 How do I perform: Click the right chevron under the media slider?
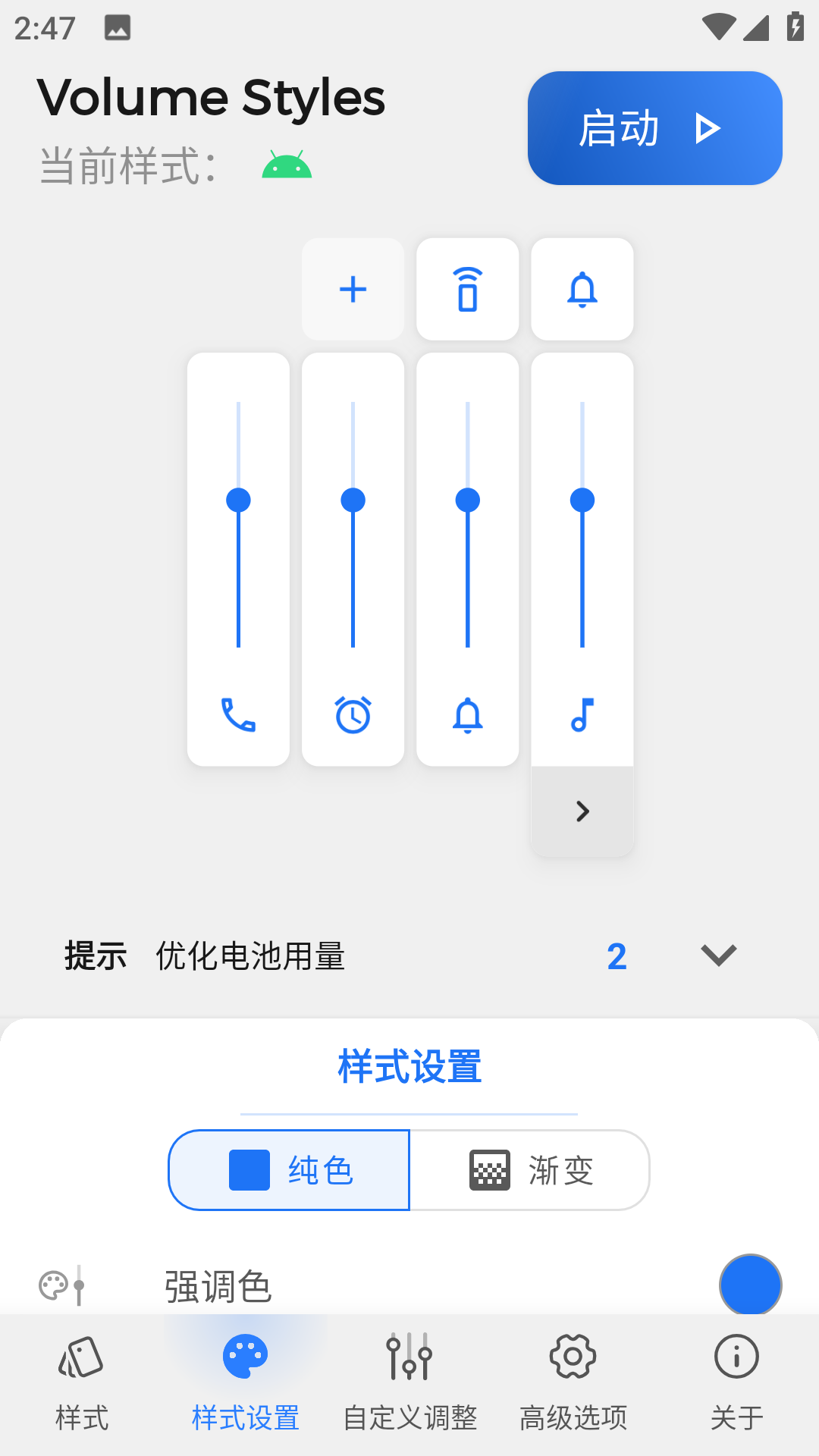pyautogui.click(x=582, y=811)
